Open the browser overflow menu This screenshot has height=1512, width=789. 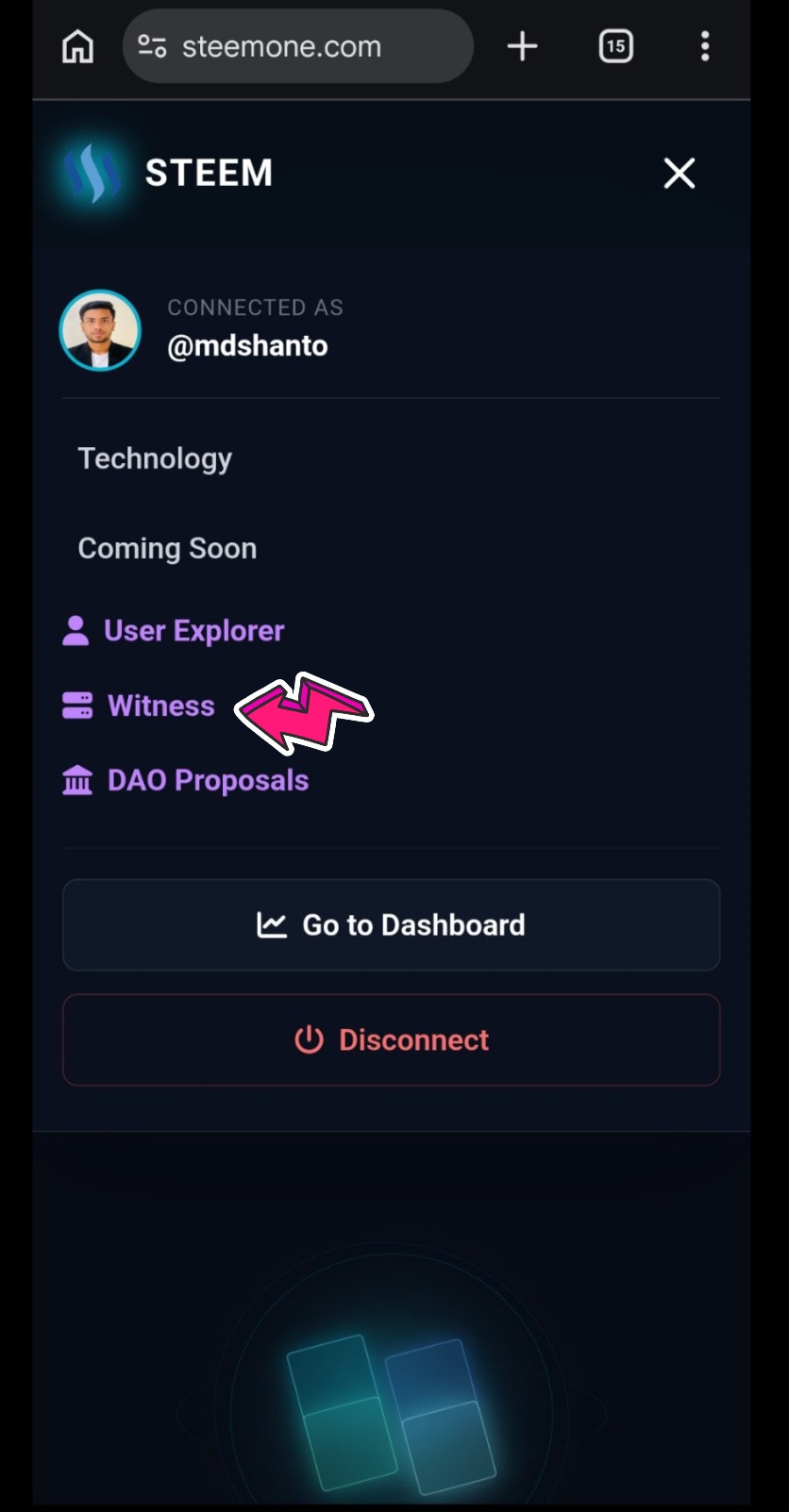tap(704, 46)
